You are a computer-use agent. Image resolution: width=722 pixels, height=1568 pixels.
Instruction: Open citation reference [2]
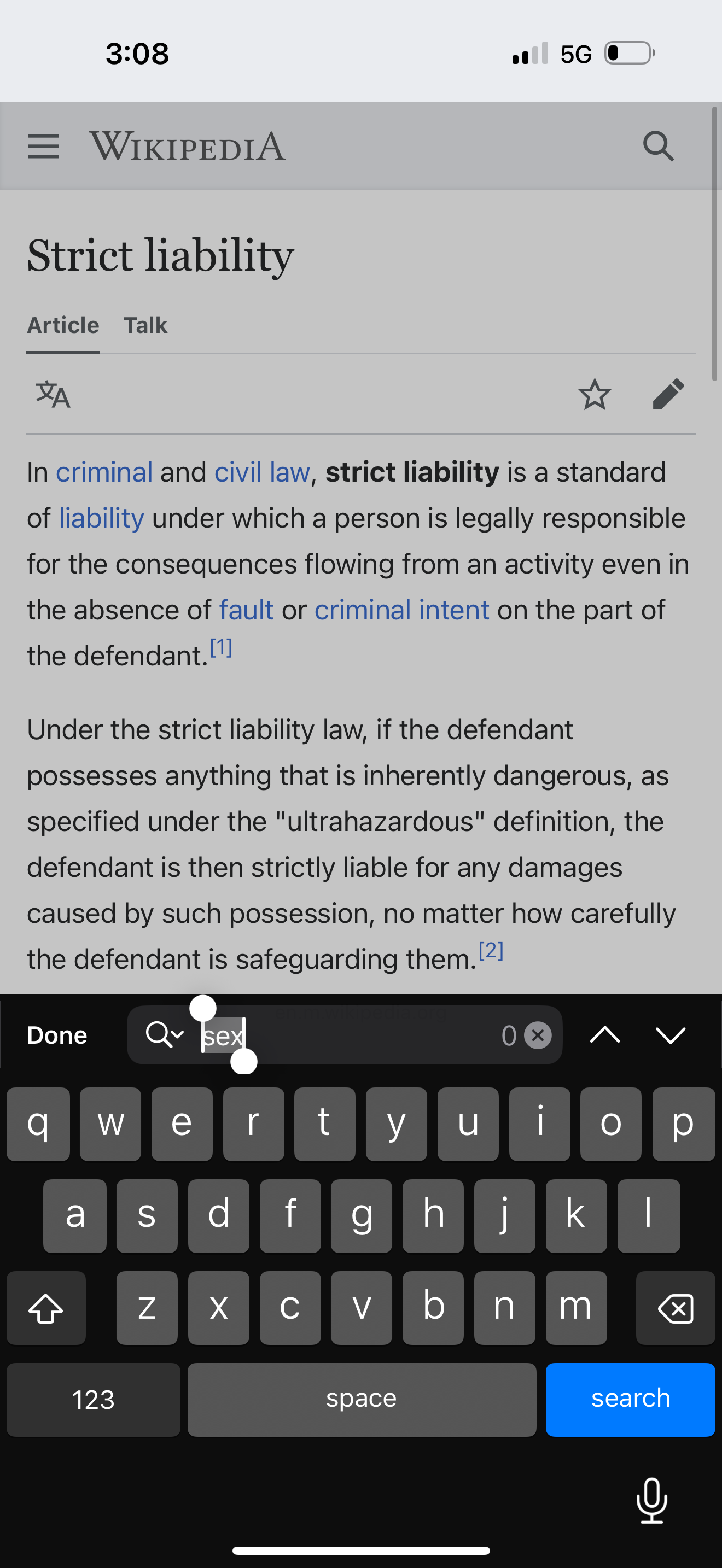491,950
